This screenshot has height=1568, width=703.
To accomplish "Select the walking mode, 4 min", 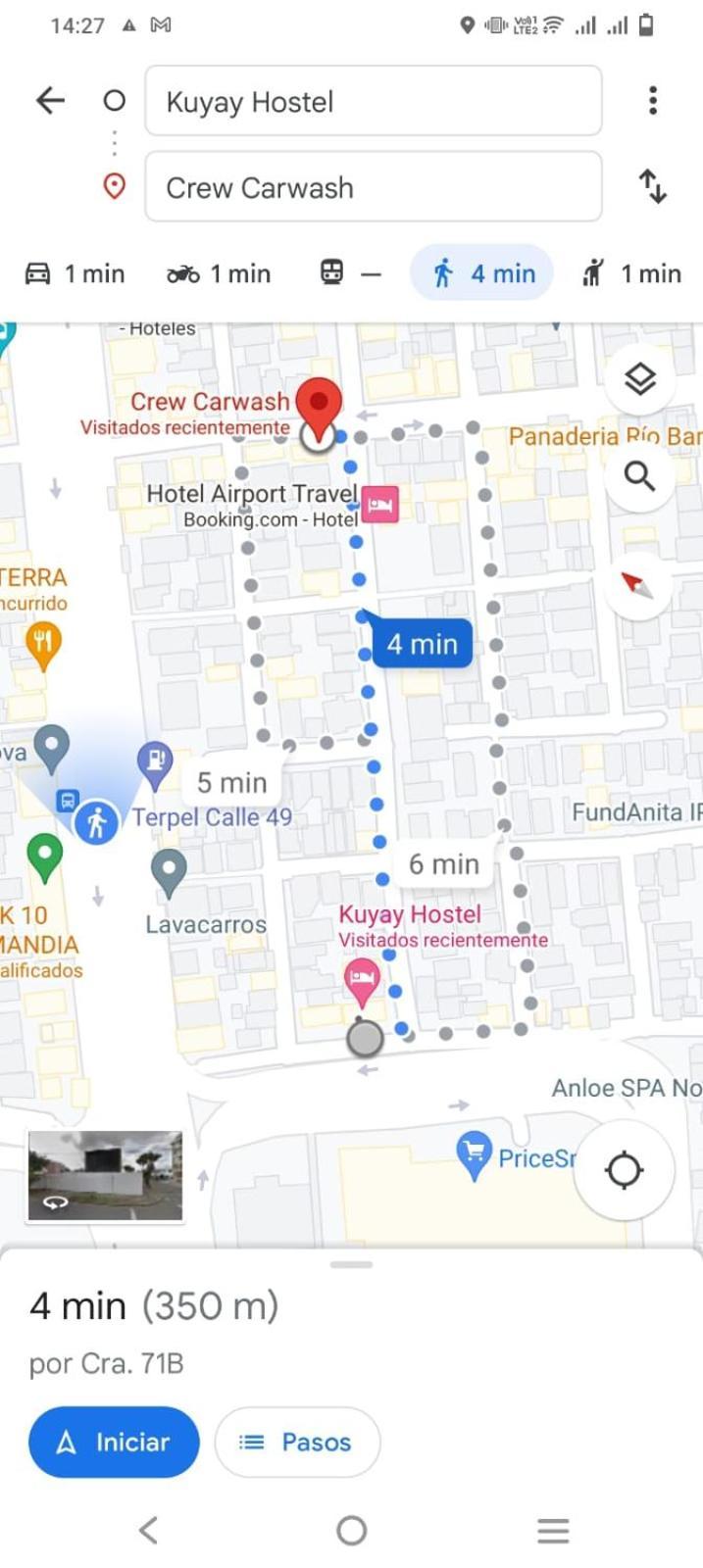I will click(482, 273).
